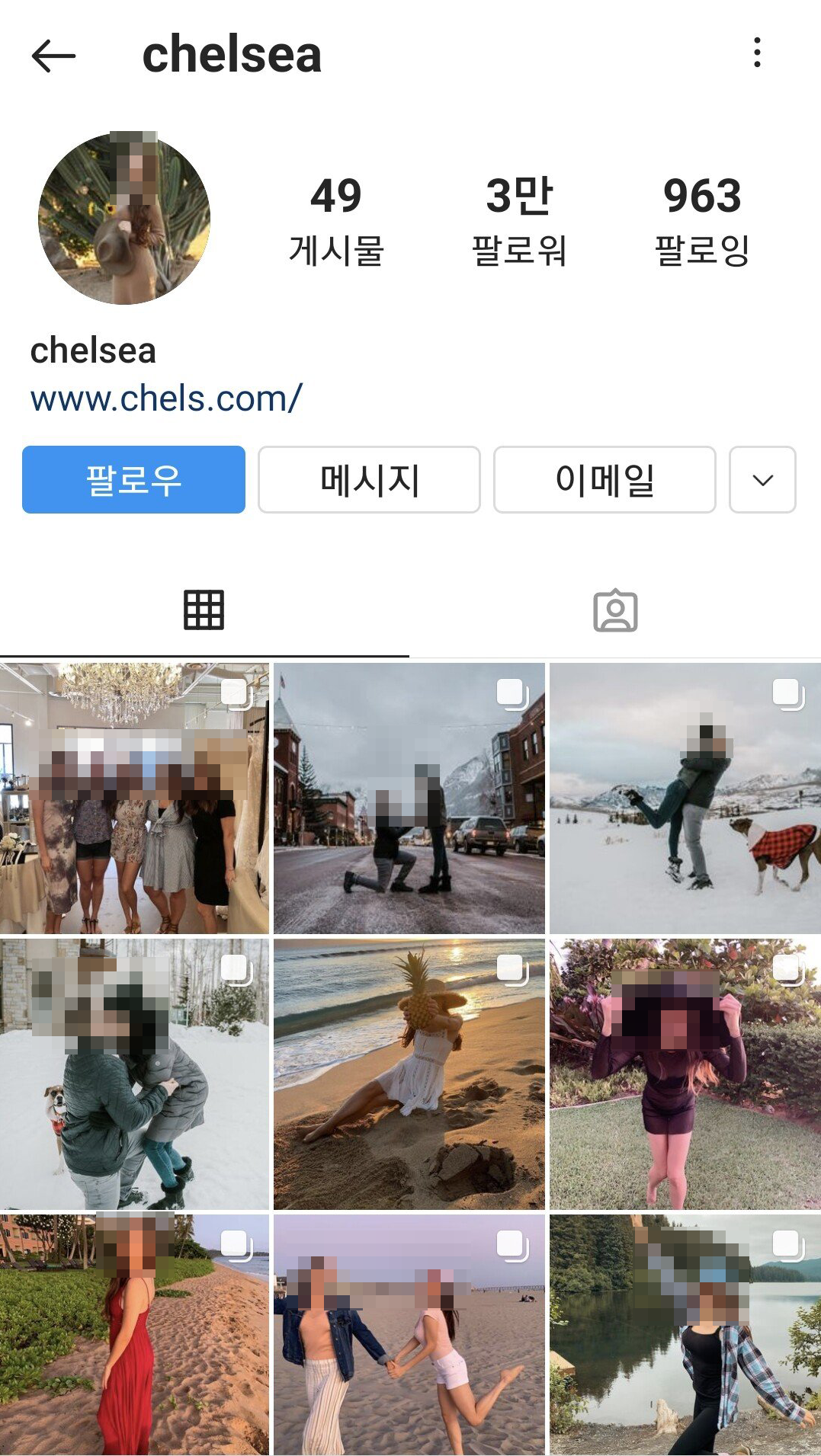821x1456 pixels.
Task: Tap chelsea's profile picture
Action: click(124, 219)
